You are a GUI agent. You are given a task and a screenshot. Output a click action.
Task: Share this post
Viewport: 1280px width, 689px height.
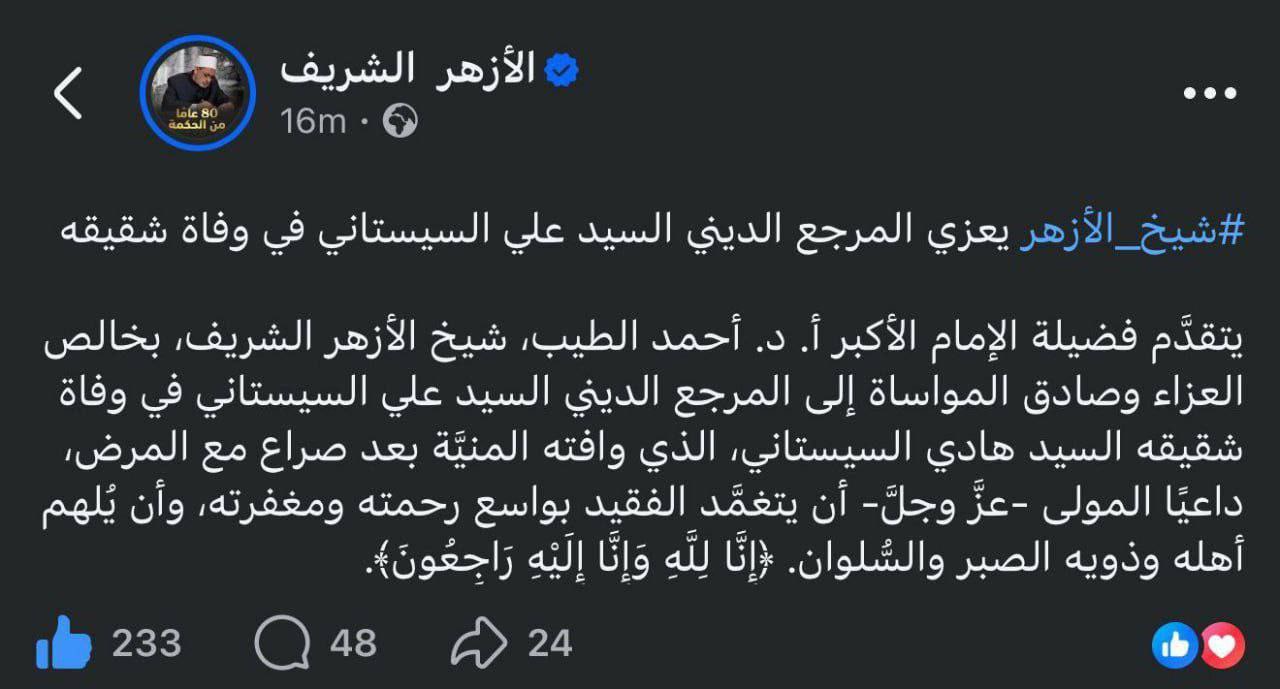[x=479, y=643]
